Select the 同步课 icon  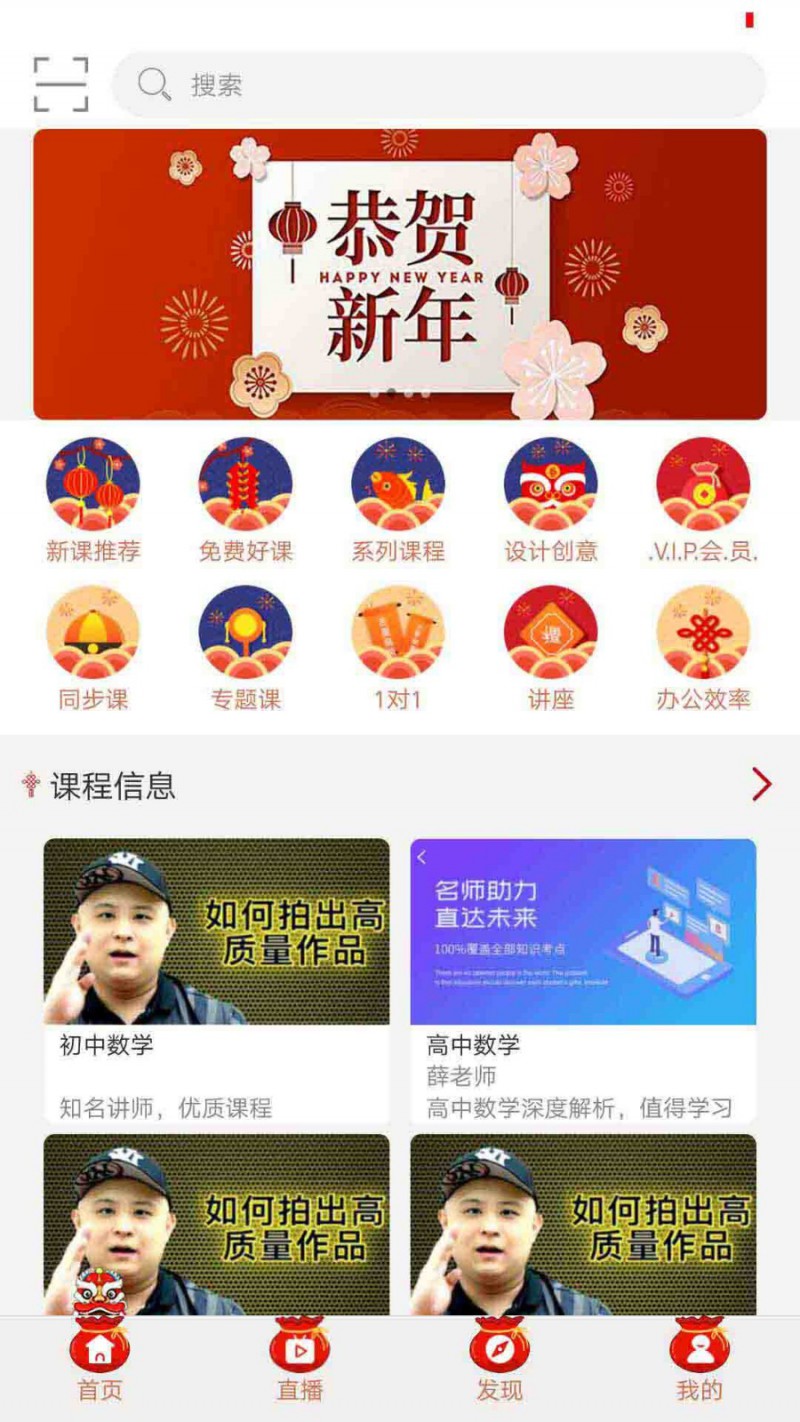pyautogui.click(x=94, y=632)
